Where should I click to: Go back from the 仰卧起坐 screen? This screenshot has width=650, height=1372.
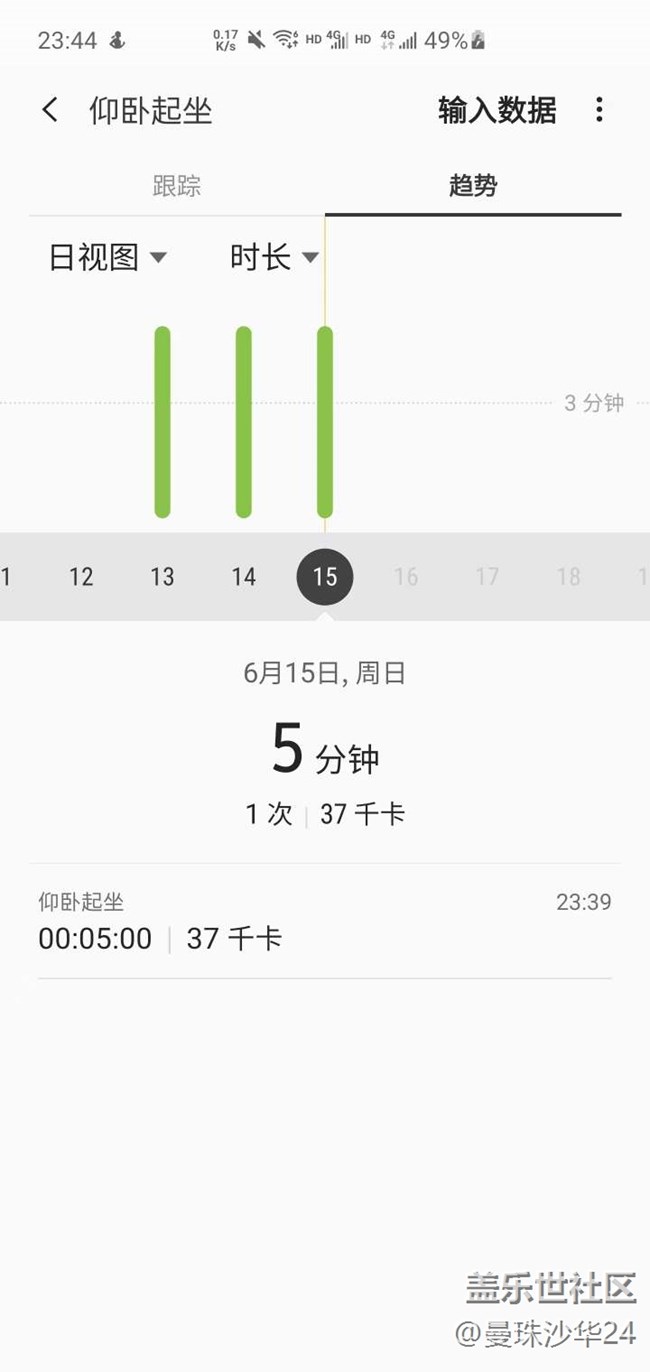(x=50, y=109)
